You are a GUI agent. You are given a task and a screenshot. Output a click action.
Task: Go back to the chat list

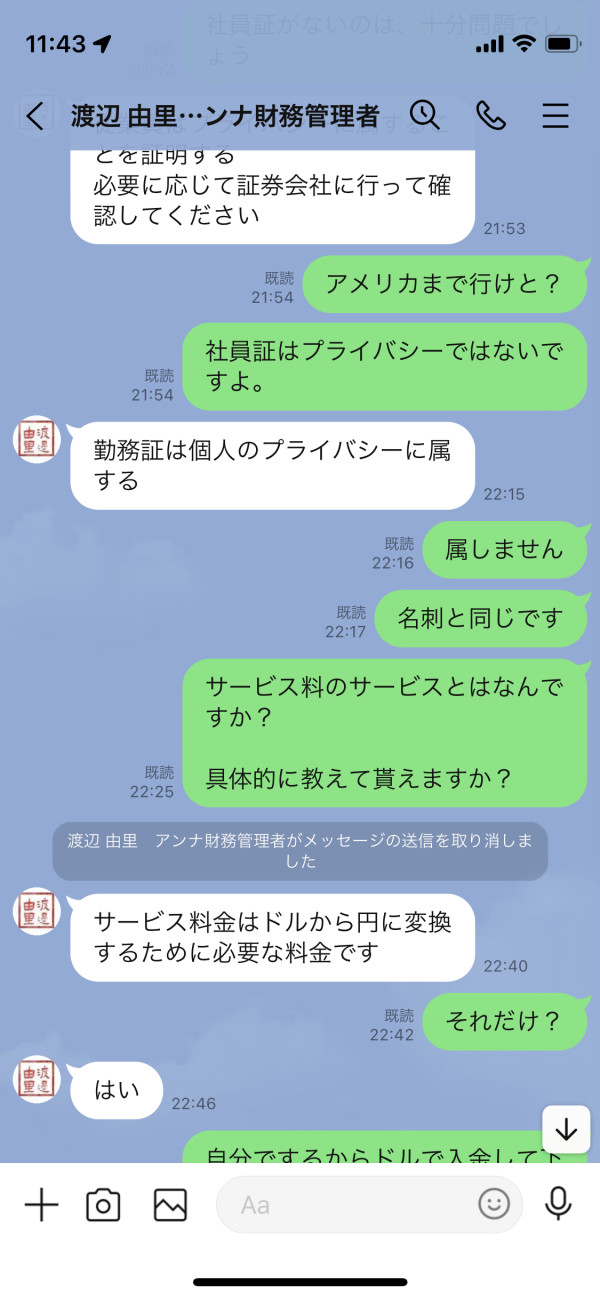click(x=35, y=116)
